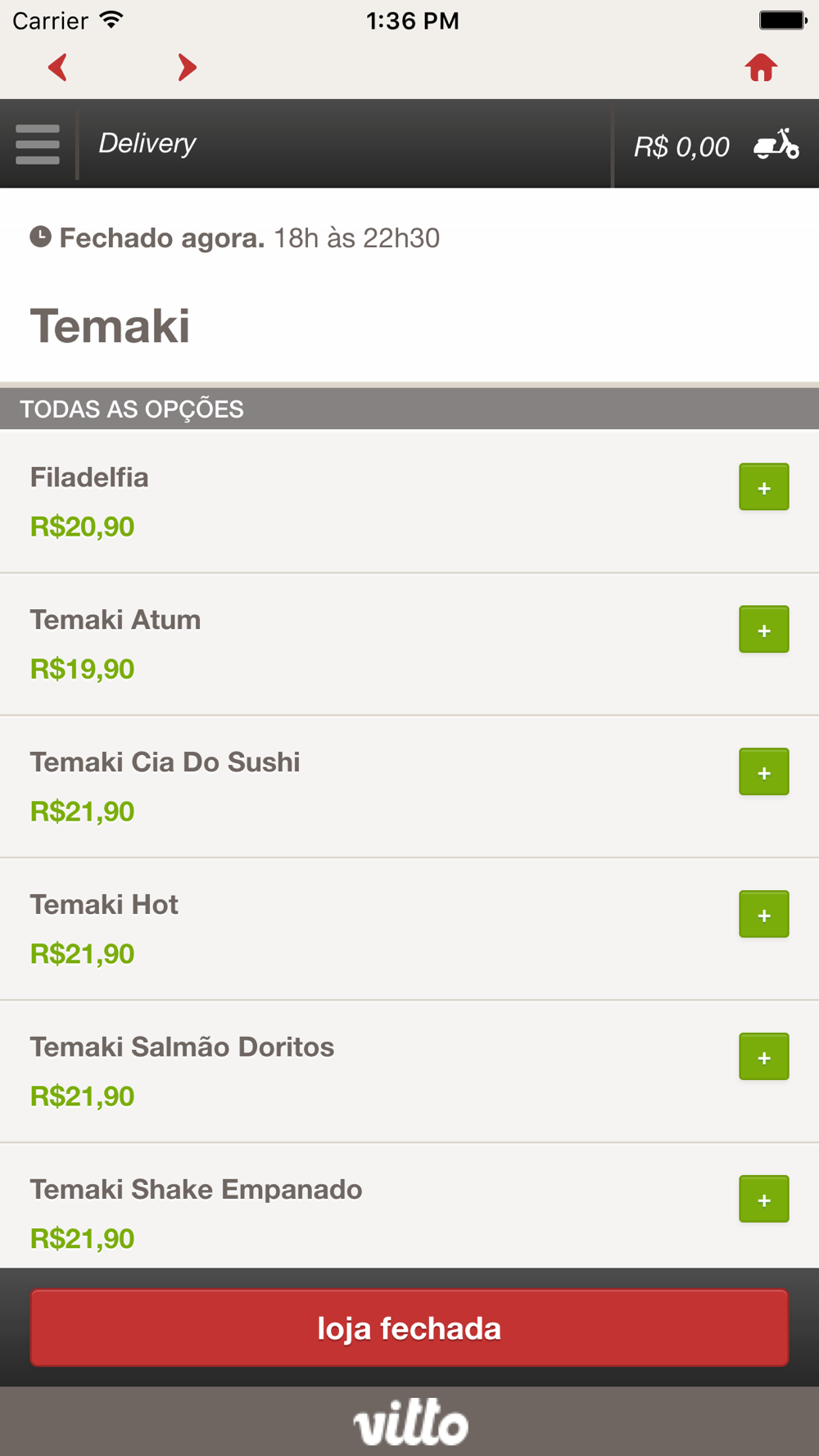Go forward with the red right arrow
Image resolution: width=819 pixels, height=1456 pixels.
188,67
